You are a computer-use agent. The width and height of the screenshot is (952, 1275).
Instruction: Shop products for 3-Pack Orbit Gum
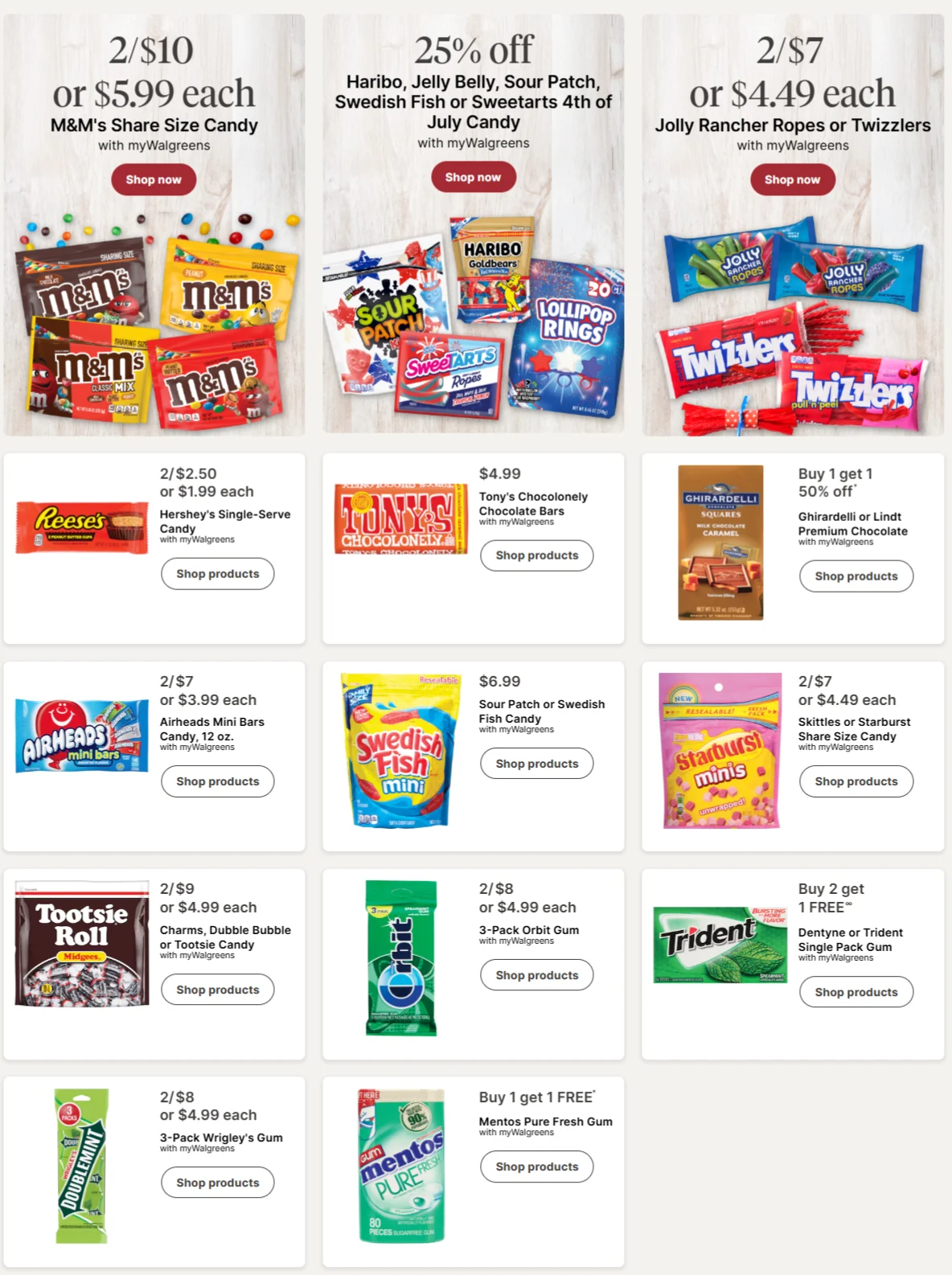[536, 975]
